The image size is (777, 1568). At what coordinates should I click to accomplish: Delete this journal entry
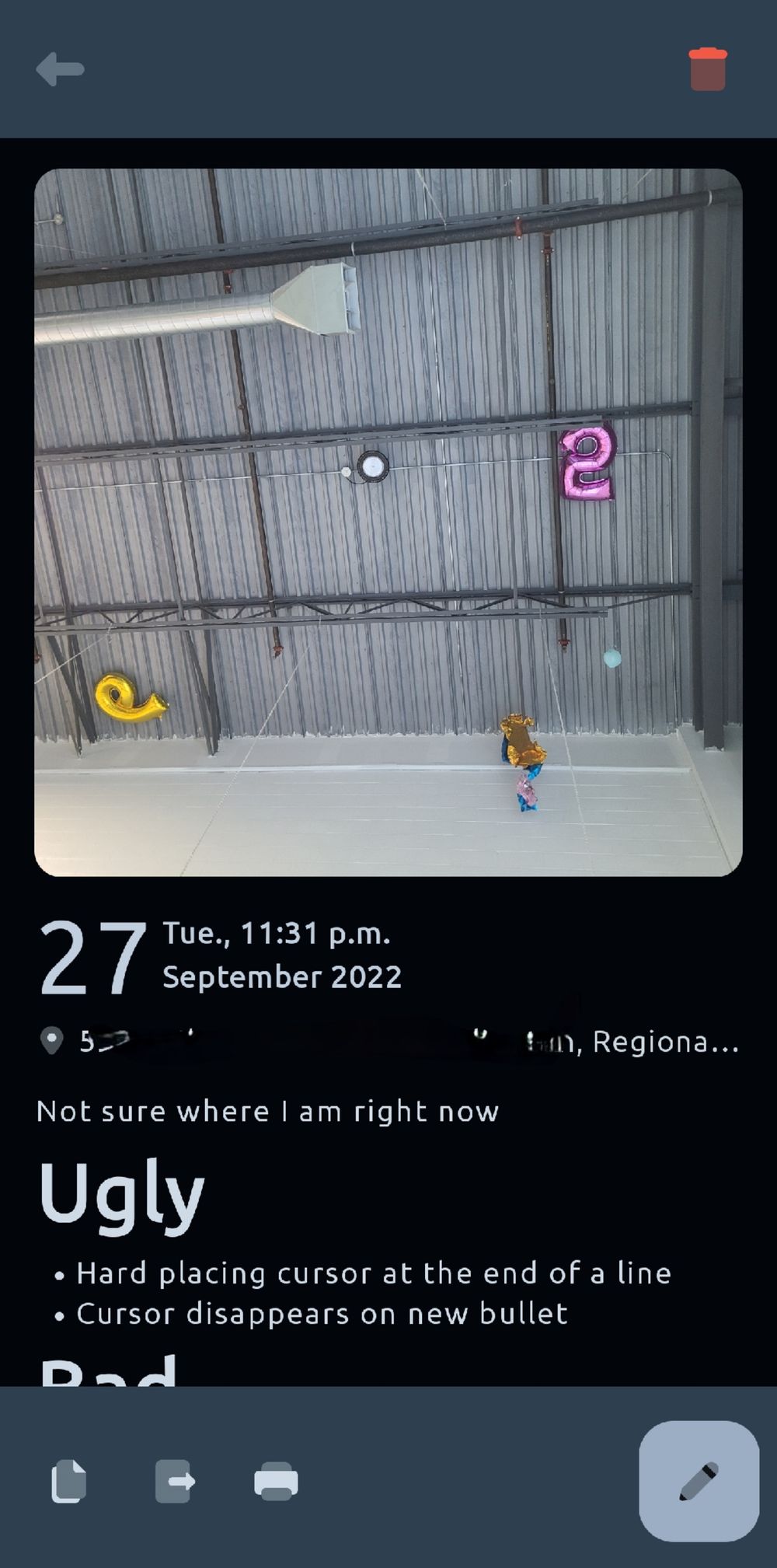click(x=707, y=69)
